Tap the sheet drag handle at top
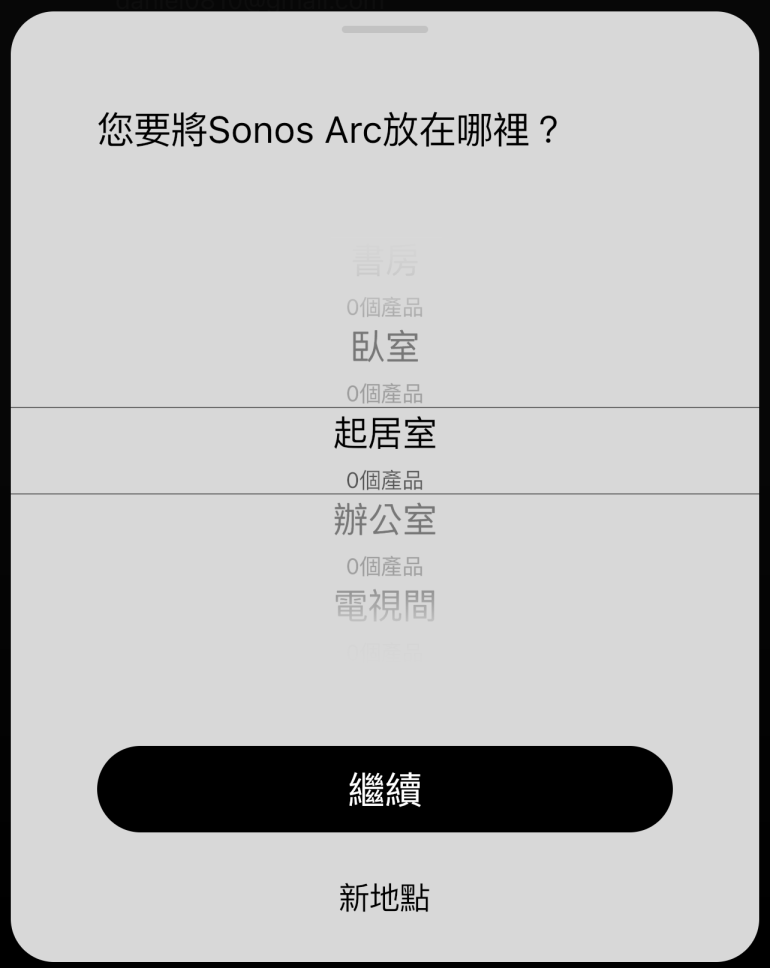 pos(385,31)
